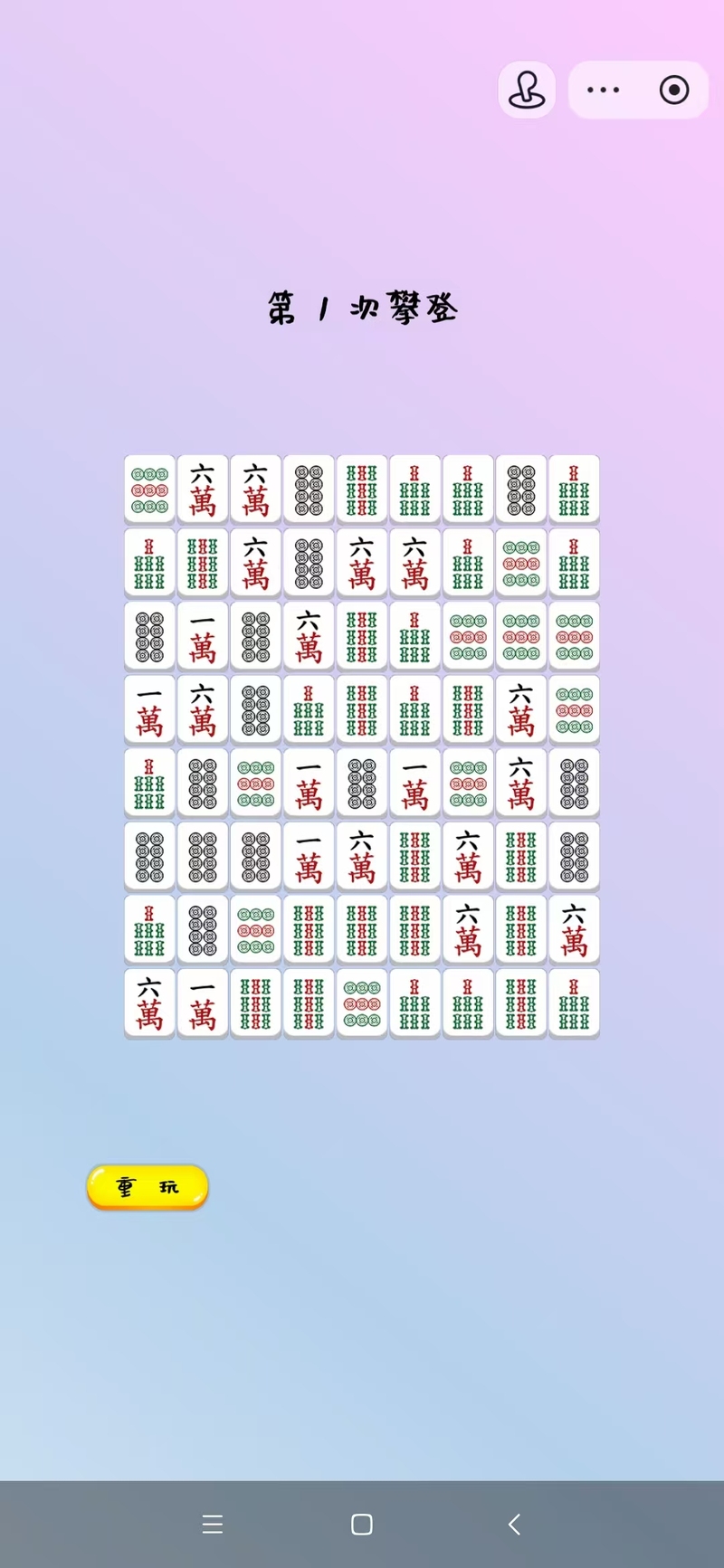Close the mini game via the circle icon
The width and height of the screenshot is (724, 1568).
coord(674,90)
